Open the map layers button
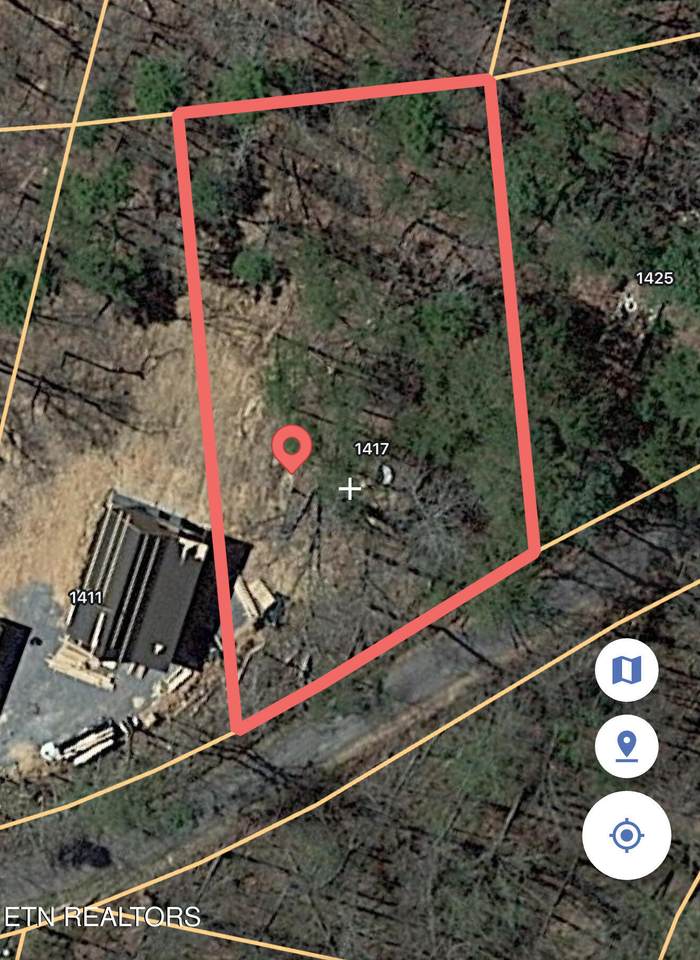This screenshot has height=960, width=700. [626, 670]
